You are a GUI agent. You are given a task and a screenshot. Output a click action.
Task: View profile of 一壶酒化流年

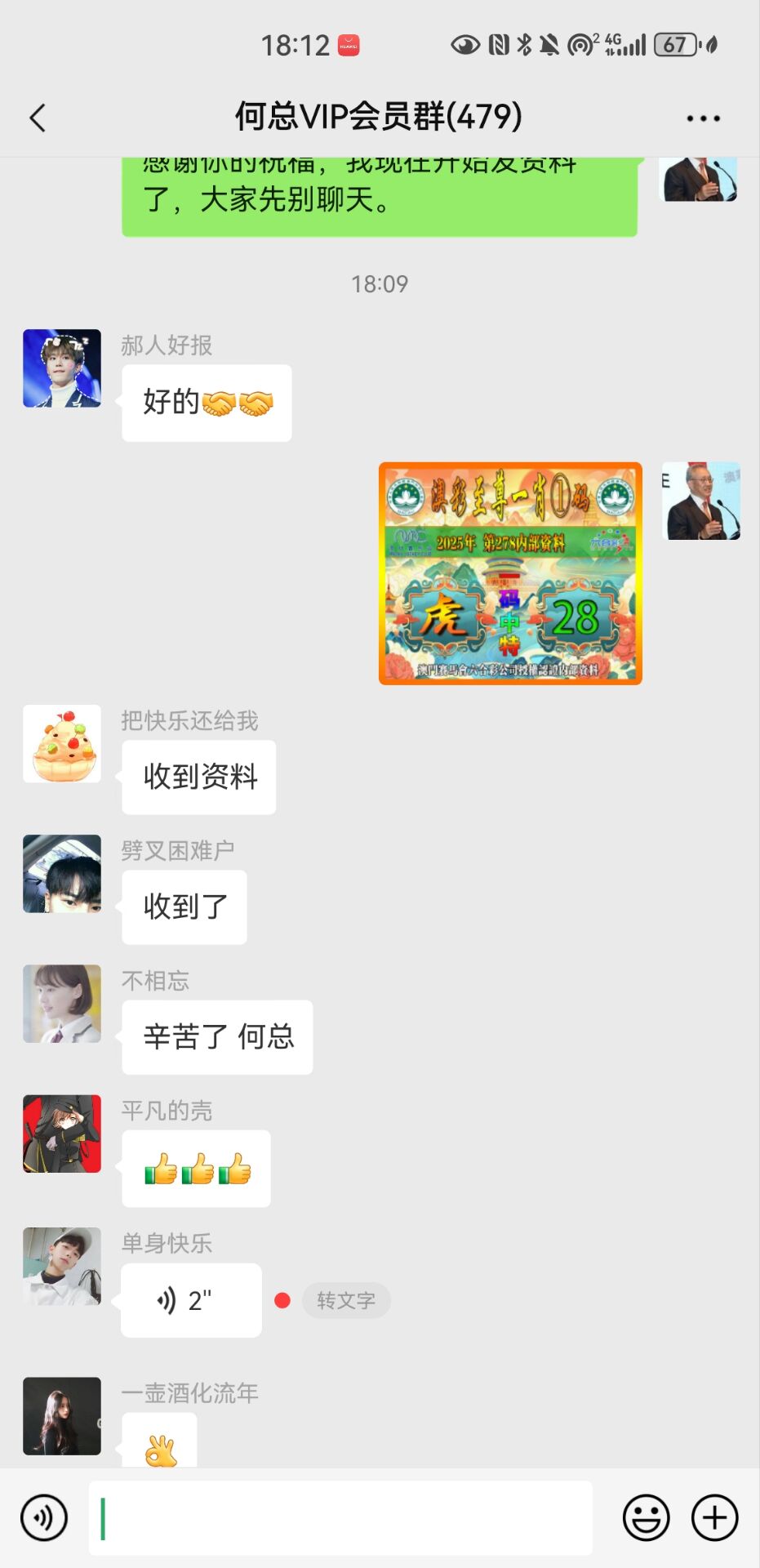(x=62, y=1416)
